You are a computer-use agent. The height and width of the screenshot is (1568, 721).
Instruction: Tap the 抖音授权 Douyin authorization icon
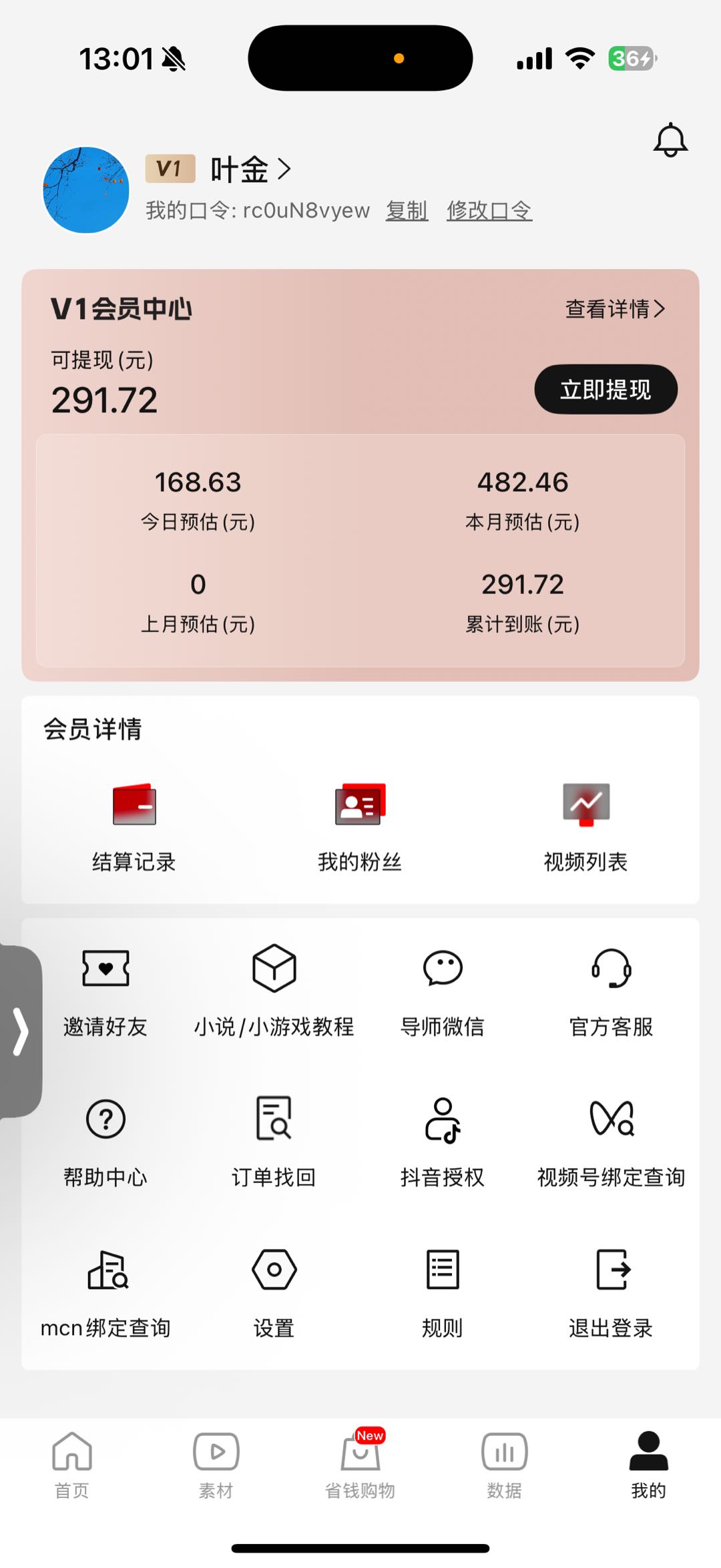click(443, 1120)
